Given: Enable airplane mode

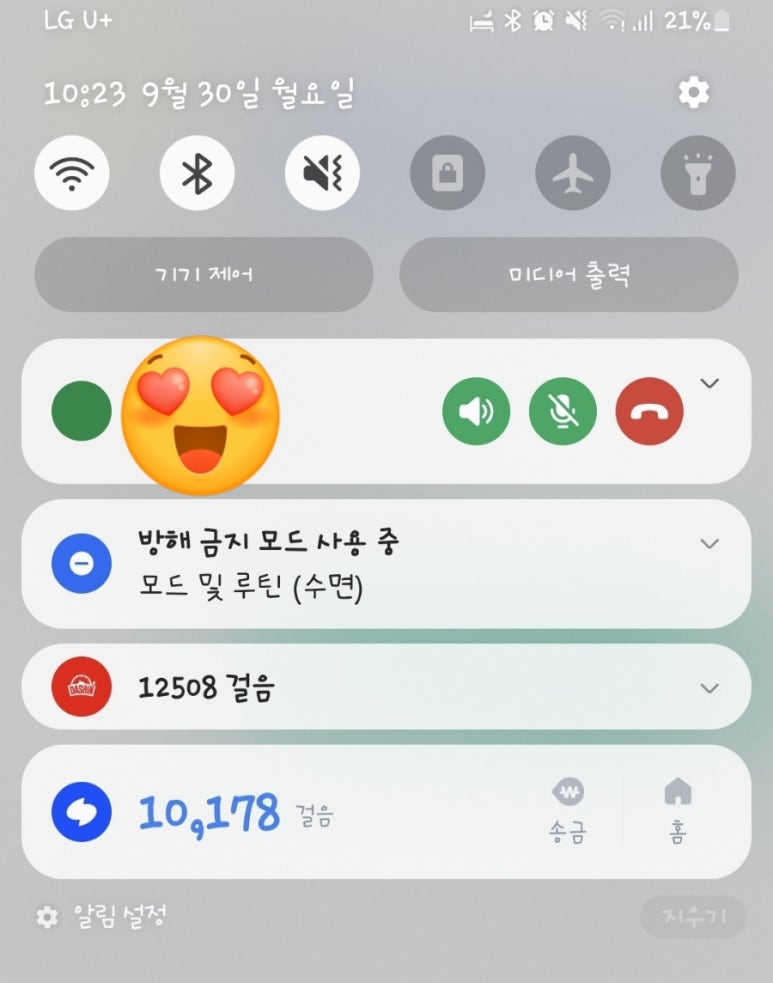Looking at the screenshot, I should click(572, 174).
